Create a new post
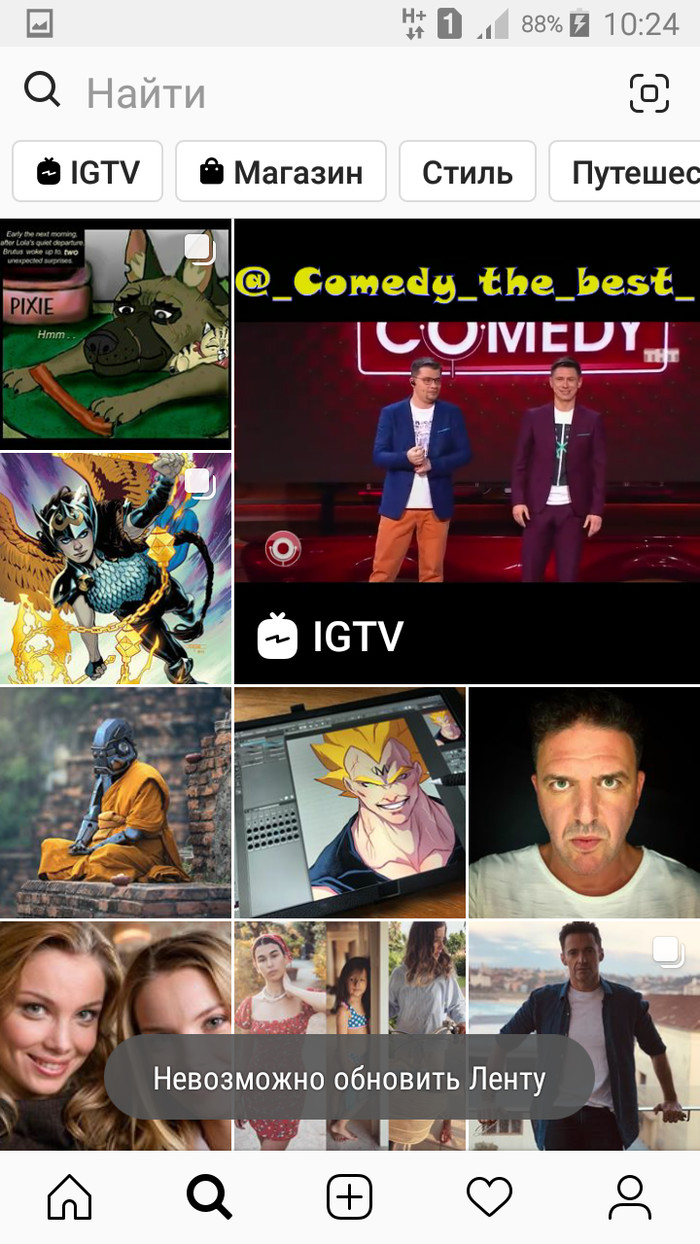700x1244 pixels. point(350,1197)
